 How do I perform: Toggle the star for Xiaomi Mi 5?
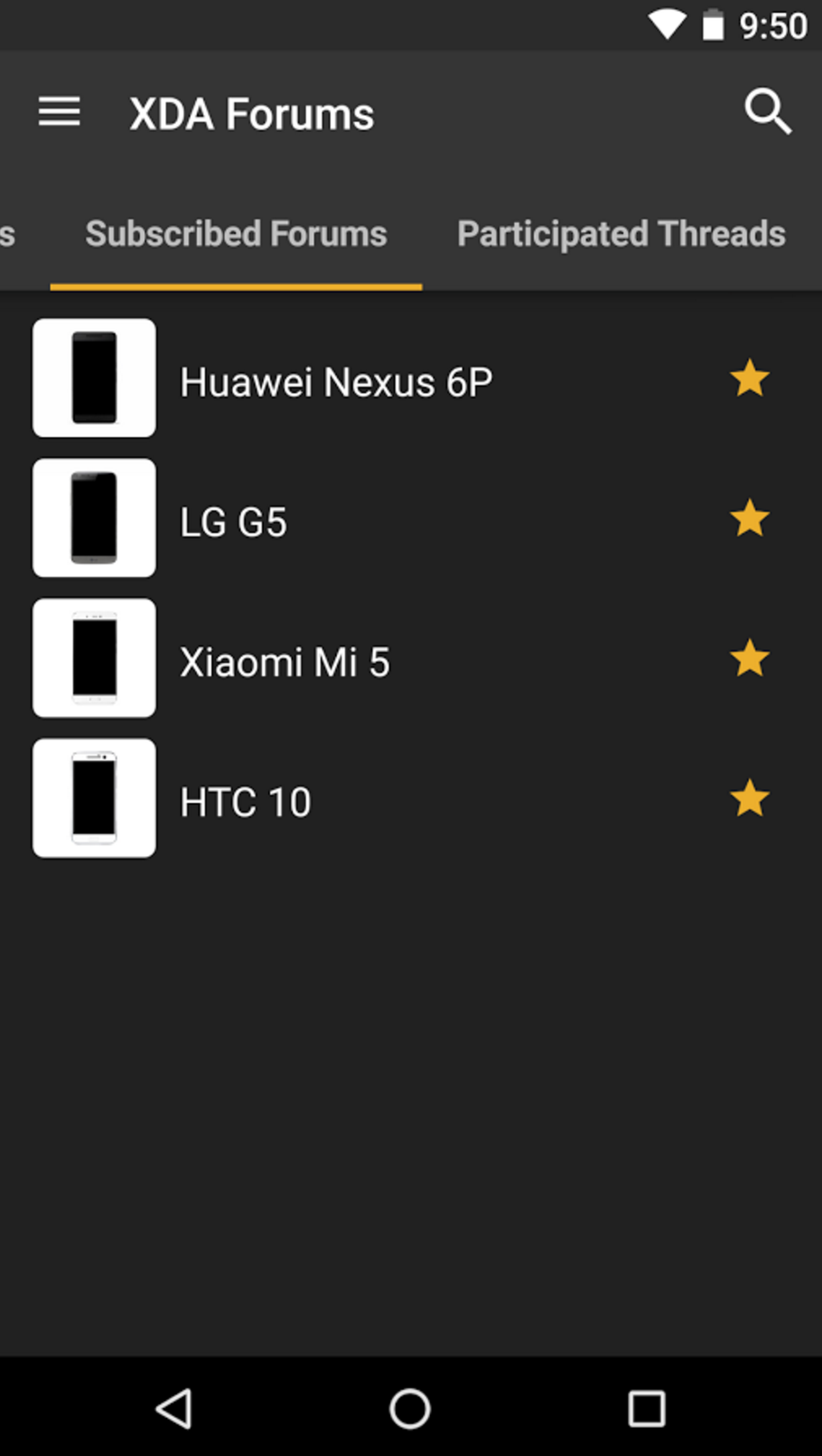(750, 658)
